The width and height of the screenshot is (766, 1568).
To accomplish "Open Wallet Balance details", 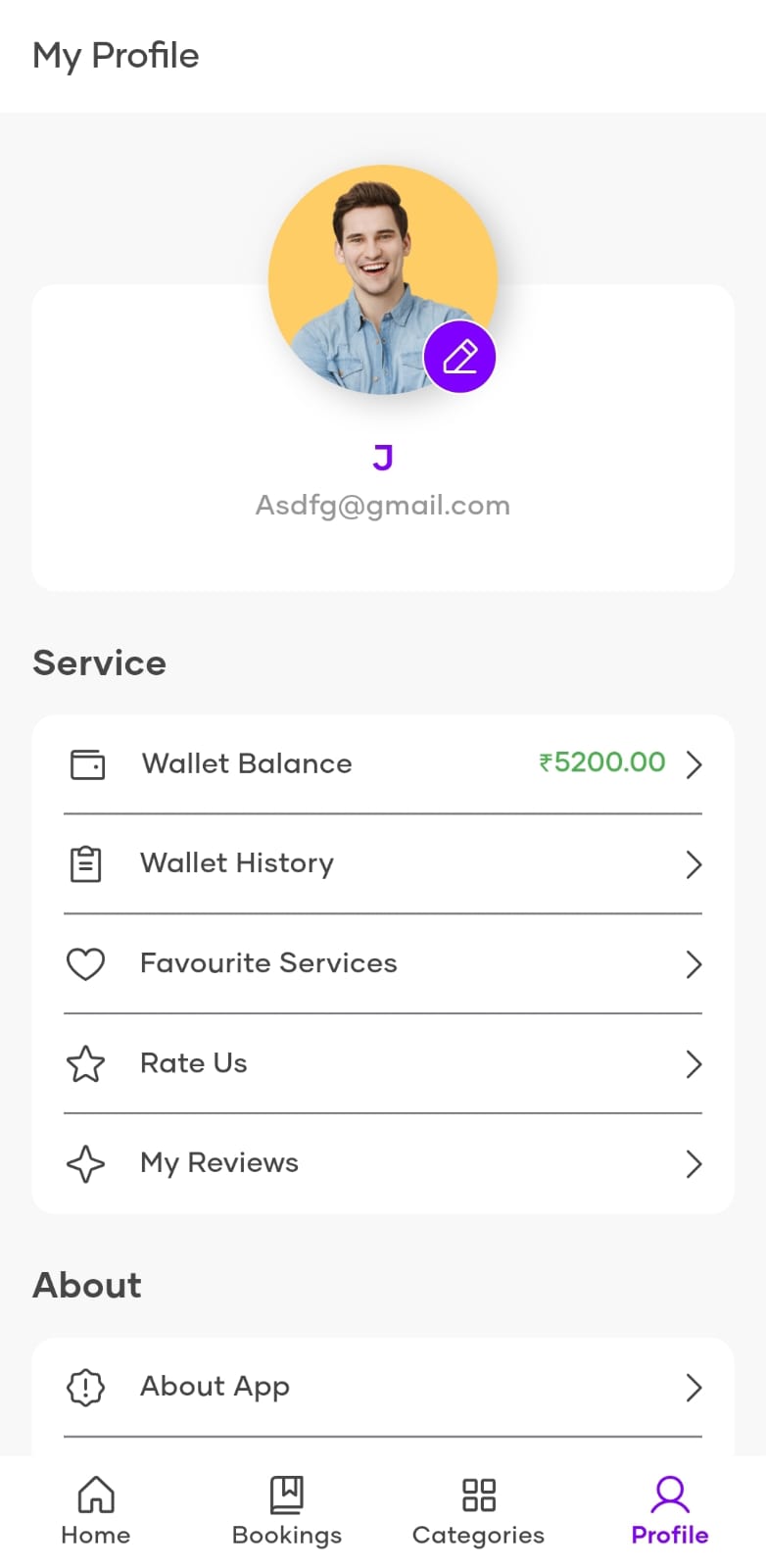I will (x=382, y=764).
